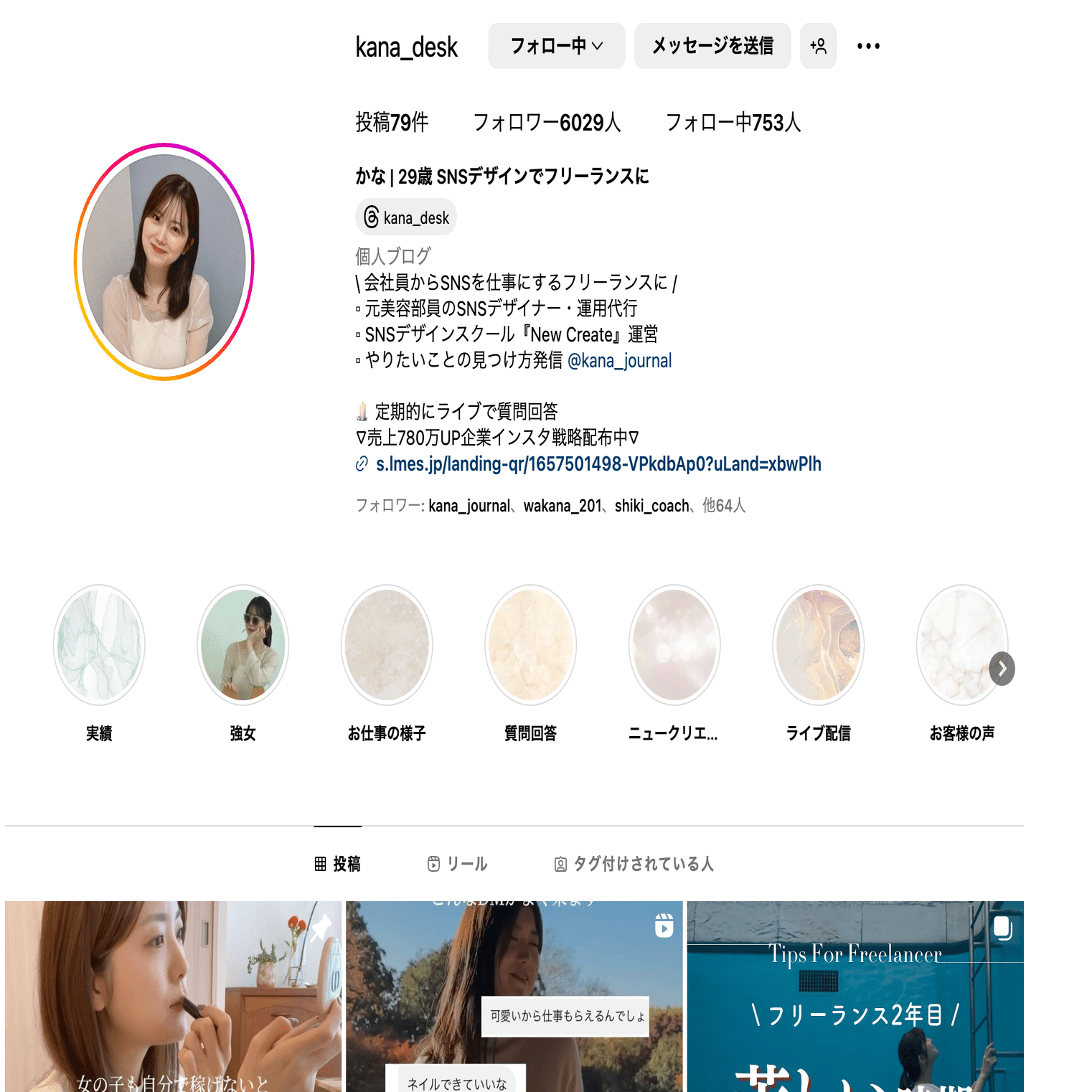Image resolution: width=1092 pixels, height=1092 pixels.
Task: Open the reel with 可愛いから仕事もらえるんでしょ text
Action: click(514, 997)
